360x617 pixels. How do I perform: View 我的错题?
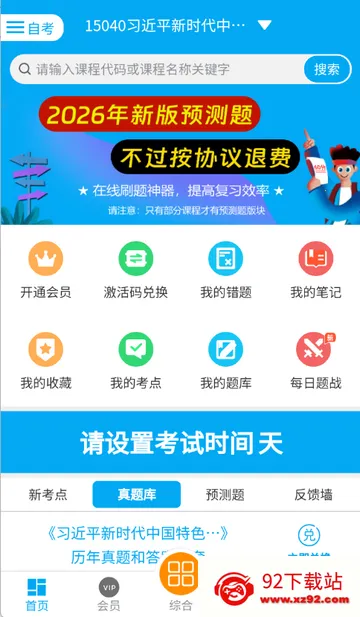point(226,270)
